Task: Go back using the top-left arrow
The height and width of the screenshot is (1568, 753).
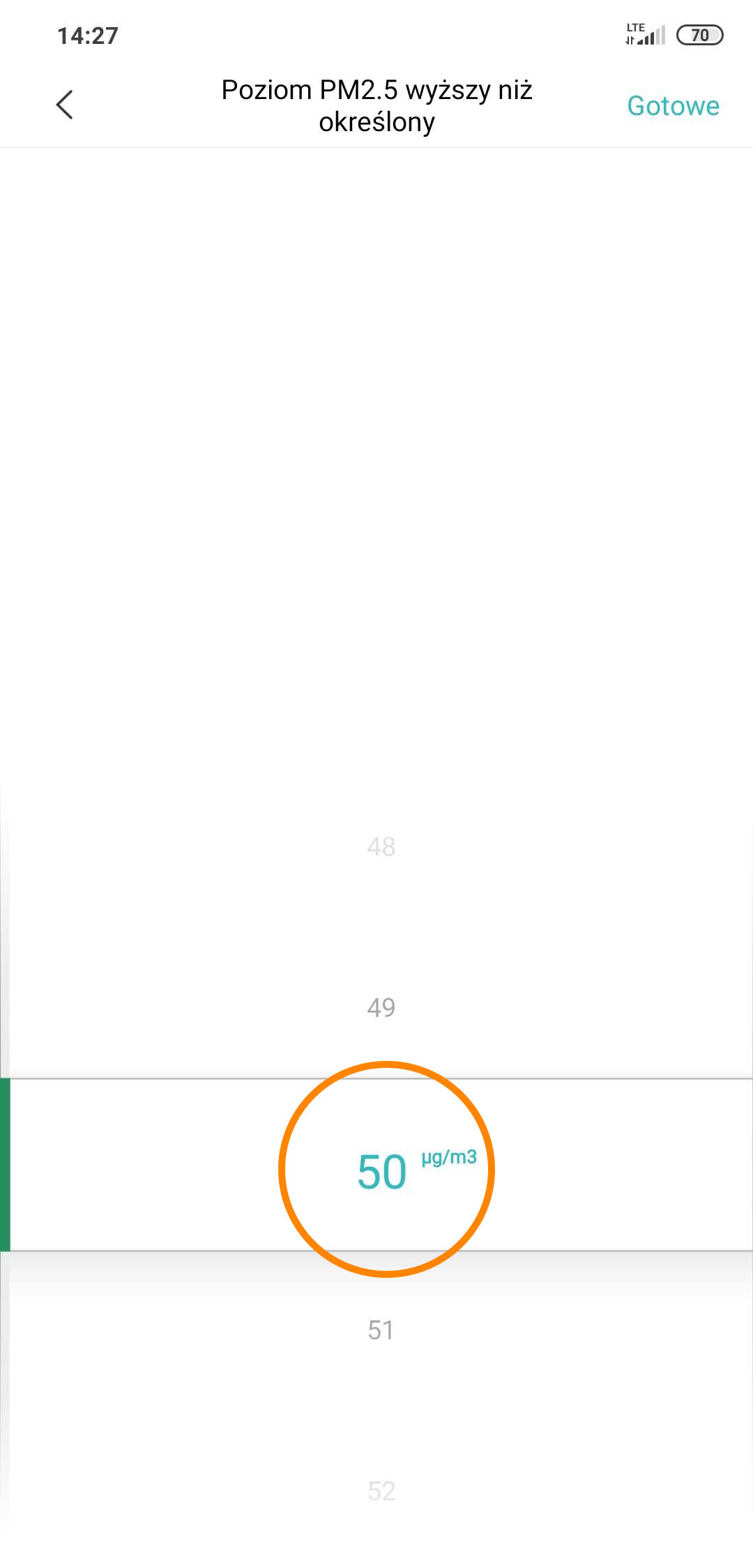Action: tap(65, 105)
